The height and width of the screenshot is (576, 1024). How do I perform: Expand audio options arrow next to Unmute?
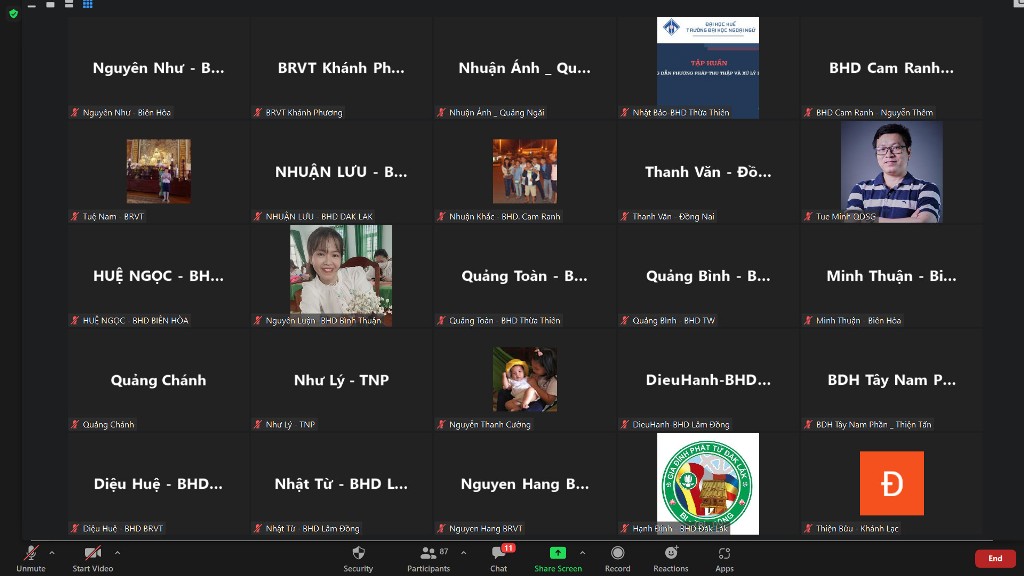[x=52, y=553]
